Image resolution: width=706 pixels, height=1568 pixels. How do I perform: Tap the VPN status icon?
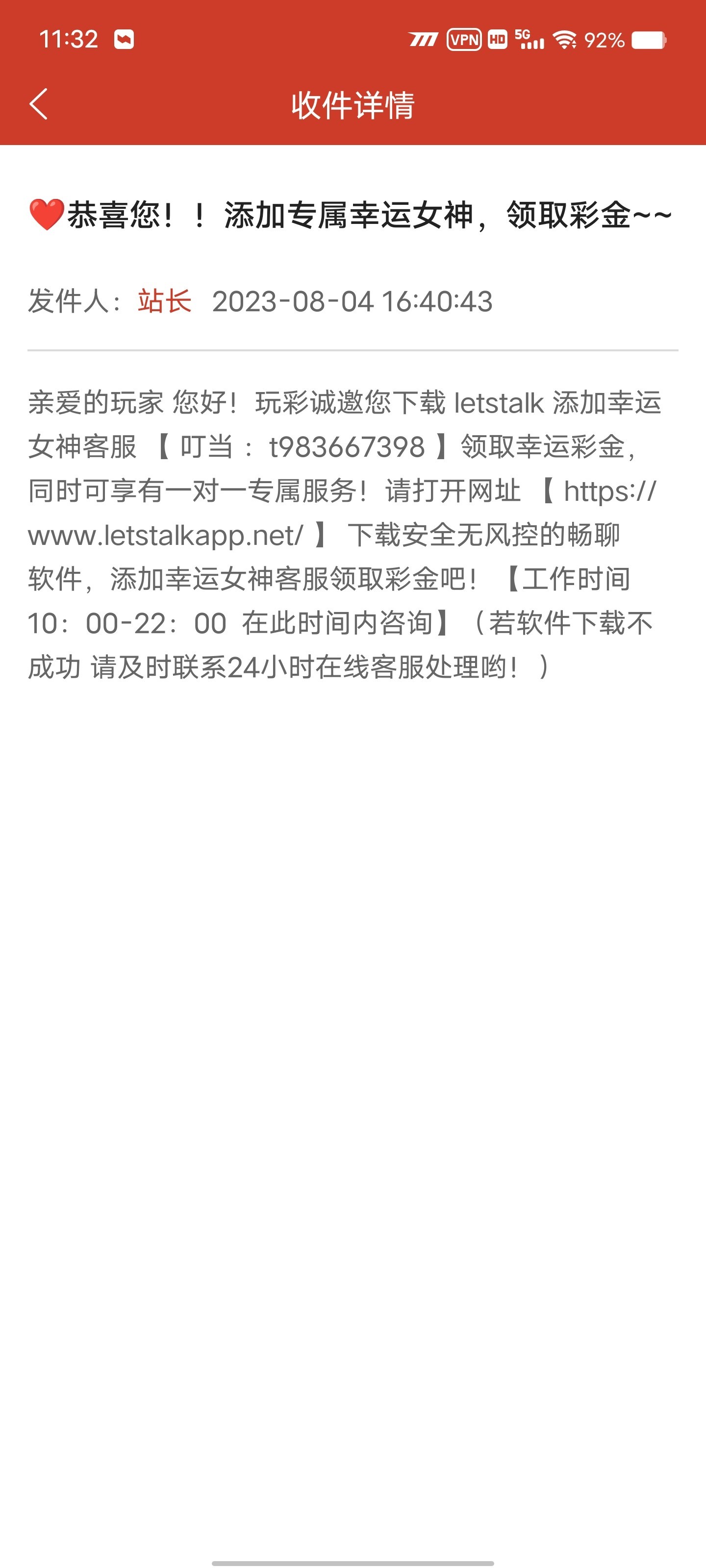click(x=465, y=40)
